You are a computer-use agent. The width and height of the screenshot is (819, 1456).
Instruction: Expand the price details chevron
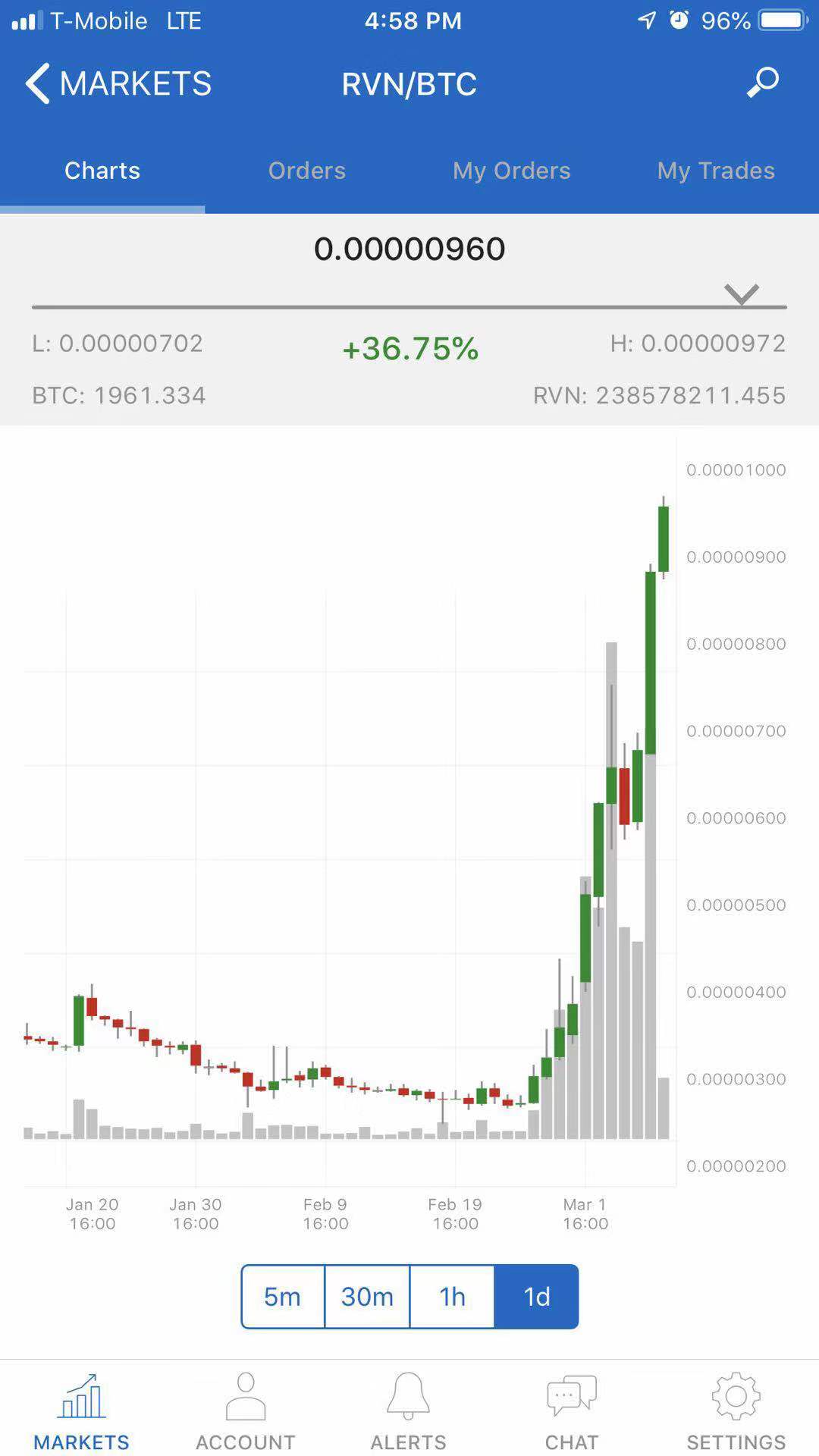click(x=741, y=293)
